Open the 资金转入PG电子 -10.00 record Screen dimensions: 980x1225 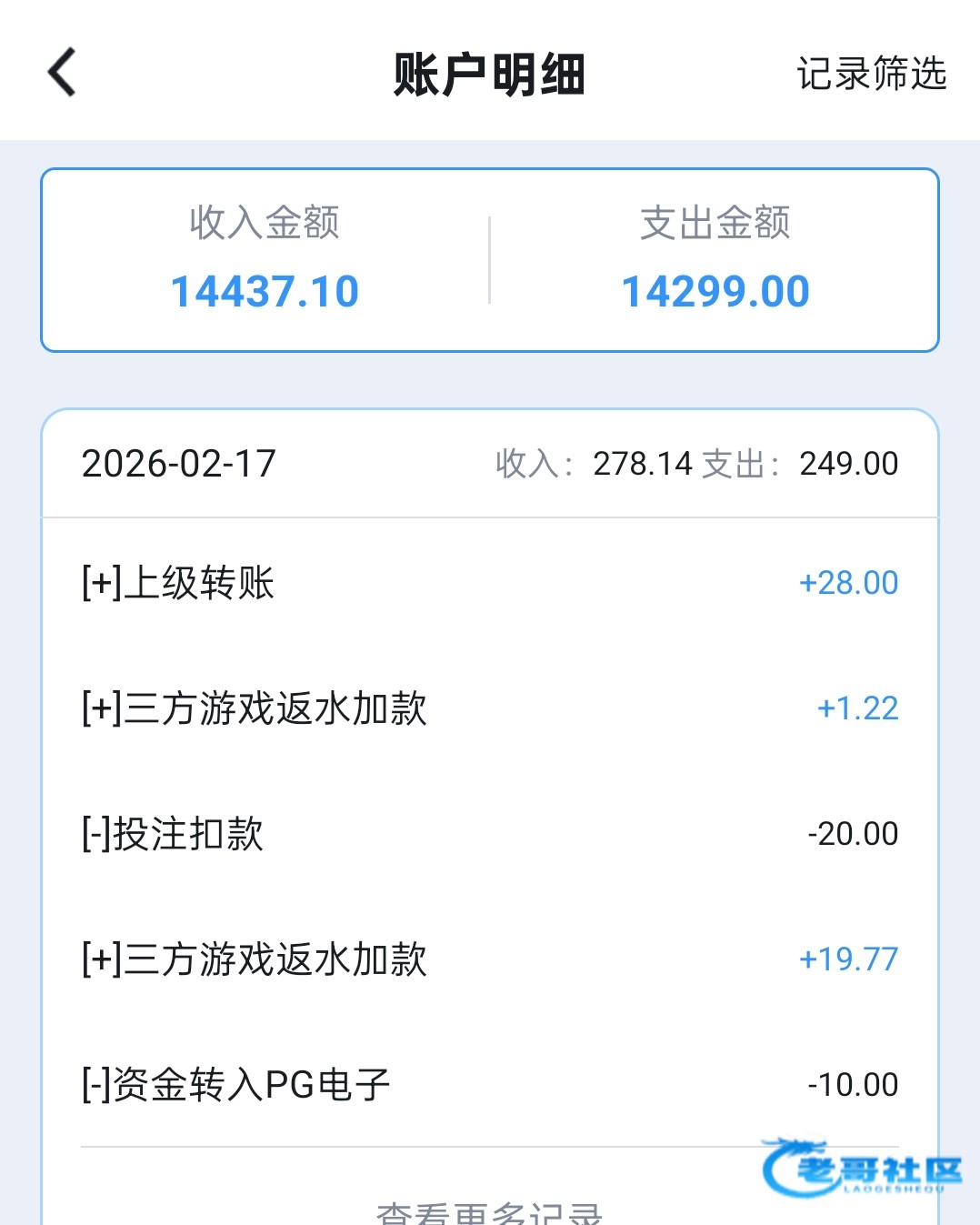pos(489,1084)
